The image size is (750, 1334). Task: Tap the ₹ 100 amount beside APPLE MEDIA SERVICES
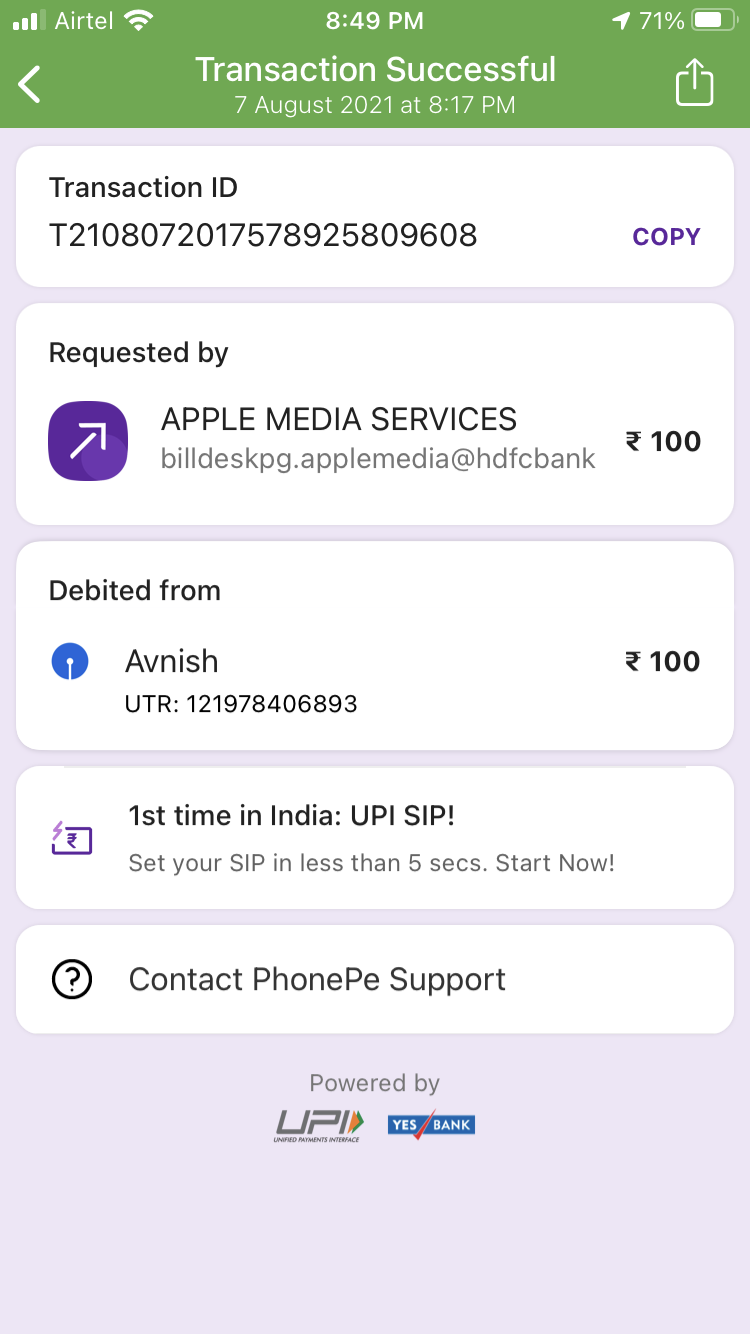coord(663,441)
